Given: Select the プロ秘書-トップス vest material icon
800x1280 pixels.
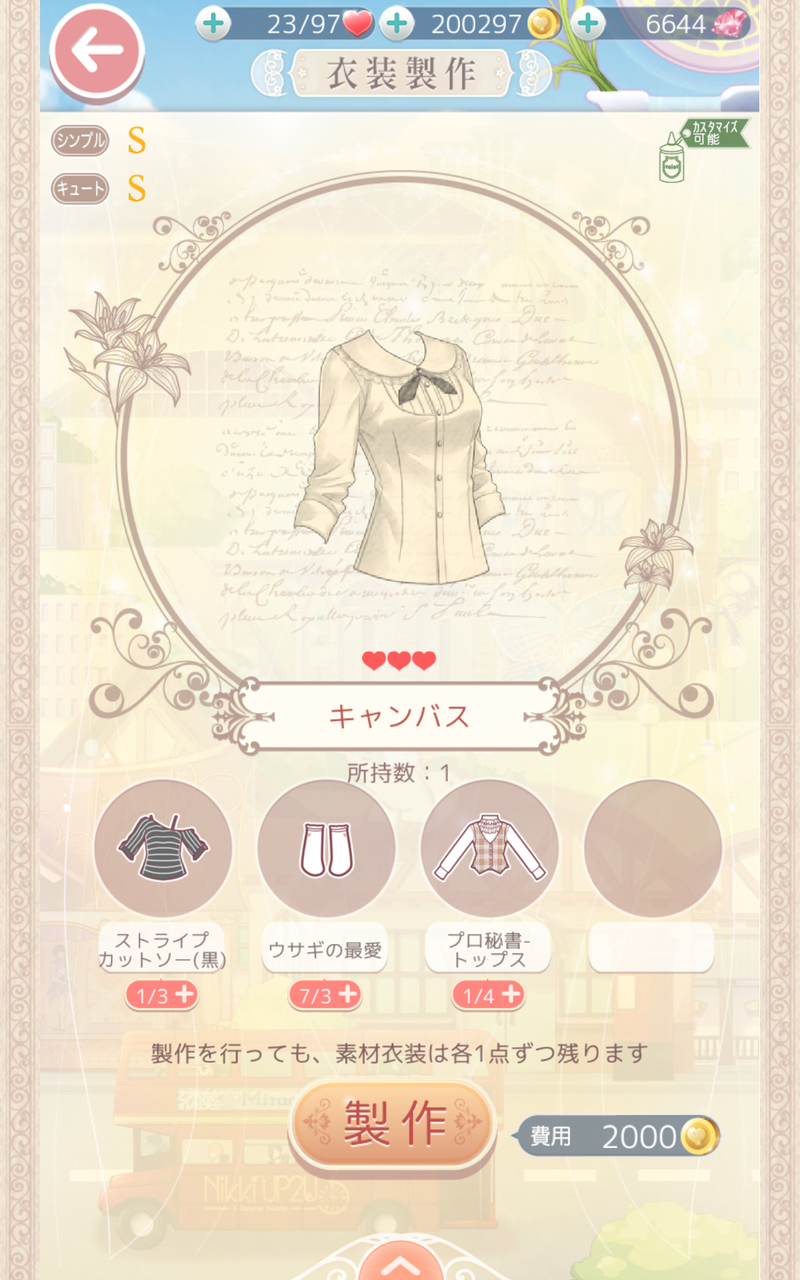Looking at the screenshot, I should click(490, 845).
